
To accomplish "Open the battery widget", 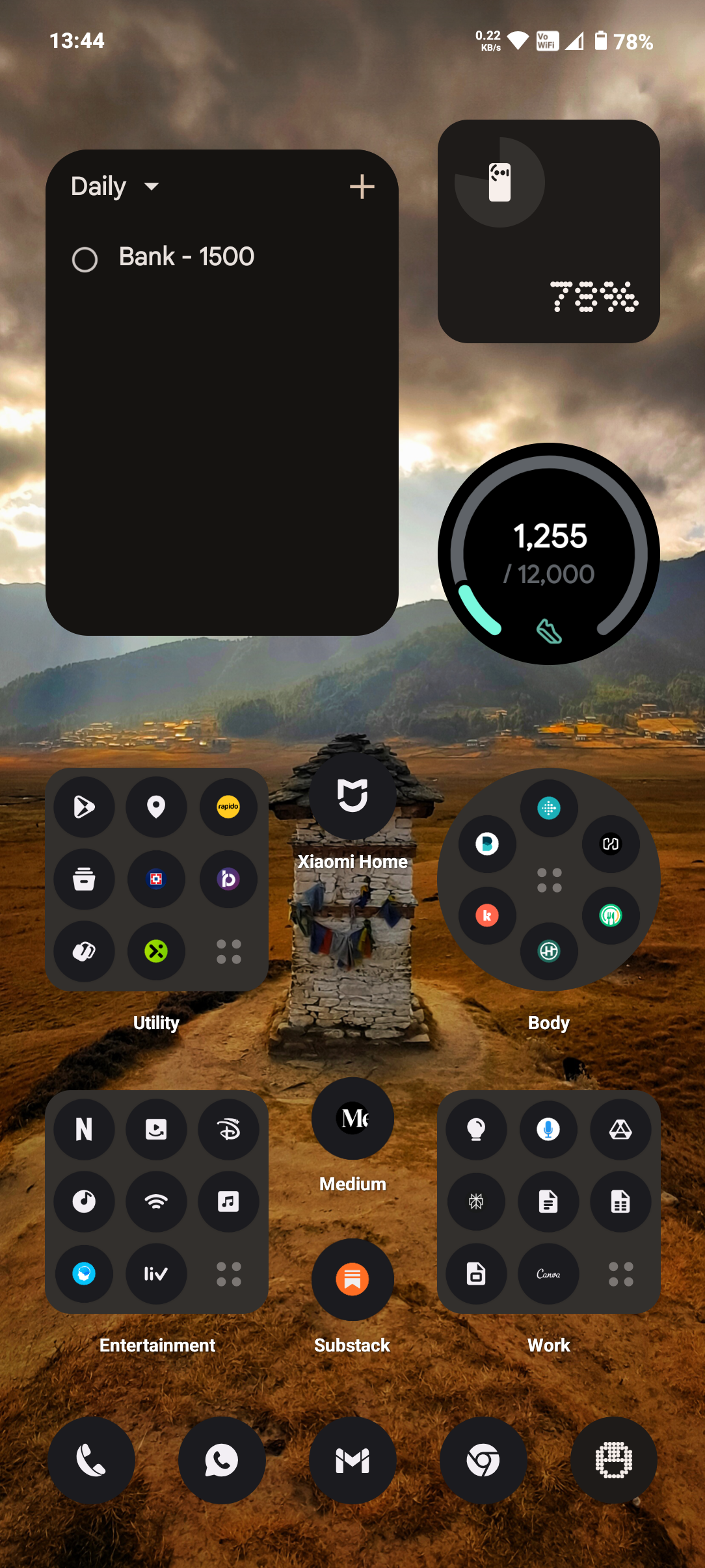I will click(548, 231).
